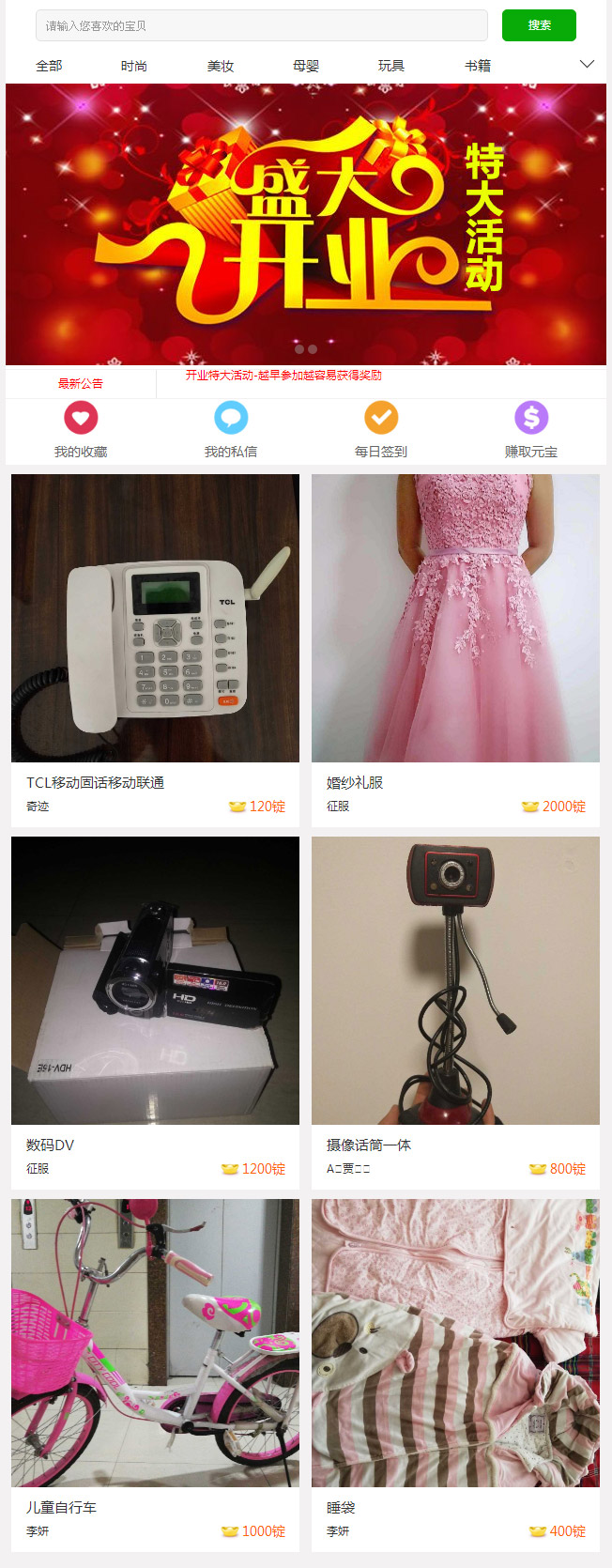
Task: View the 婚纱礼服 dress listing
Action: click(455, 618)
